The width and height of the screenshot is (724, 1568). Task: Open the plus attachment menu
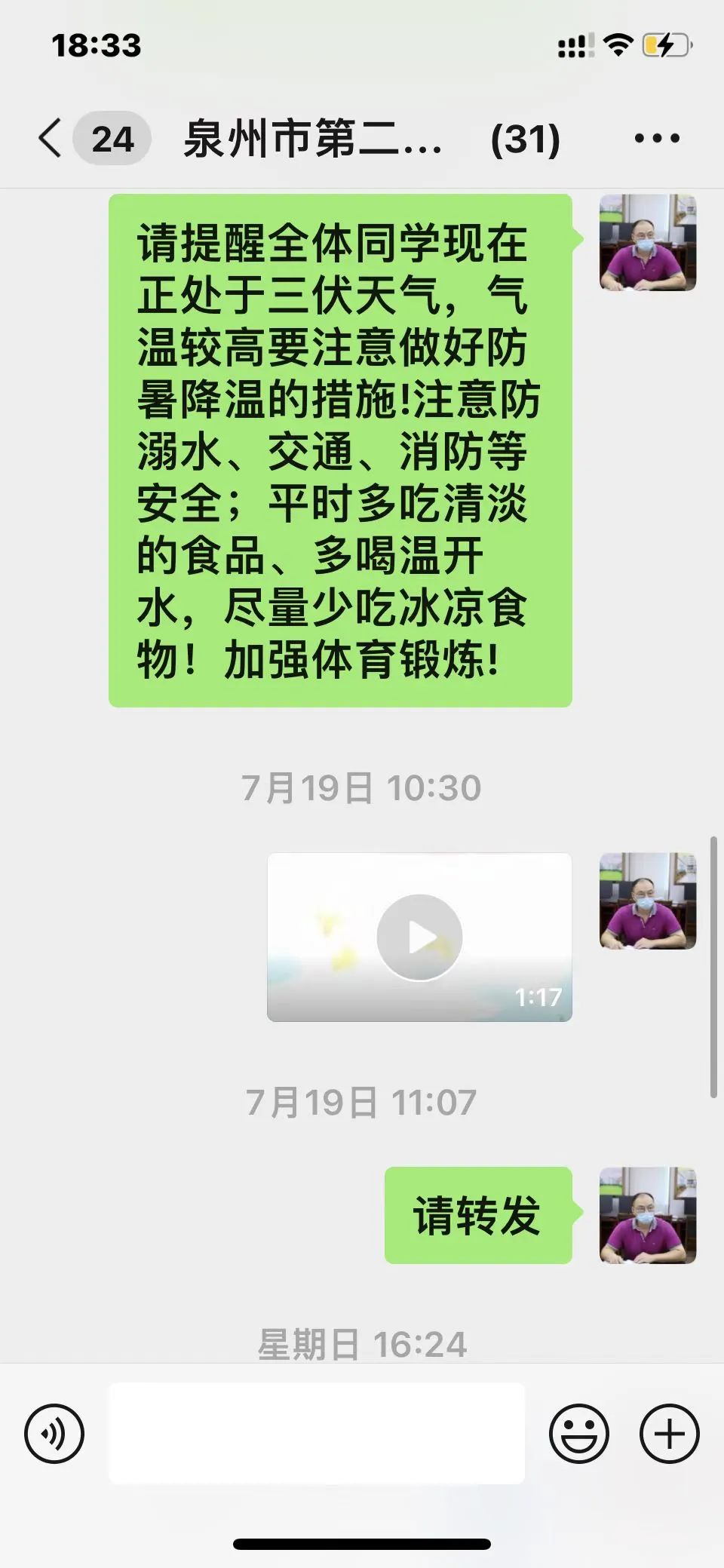(669, 1434)
